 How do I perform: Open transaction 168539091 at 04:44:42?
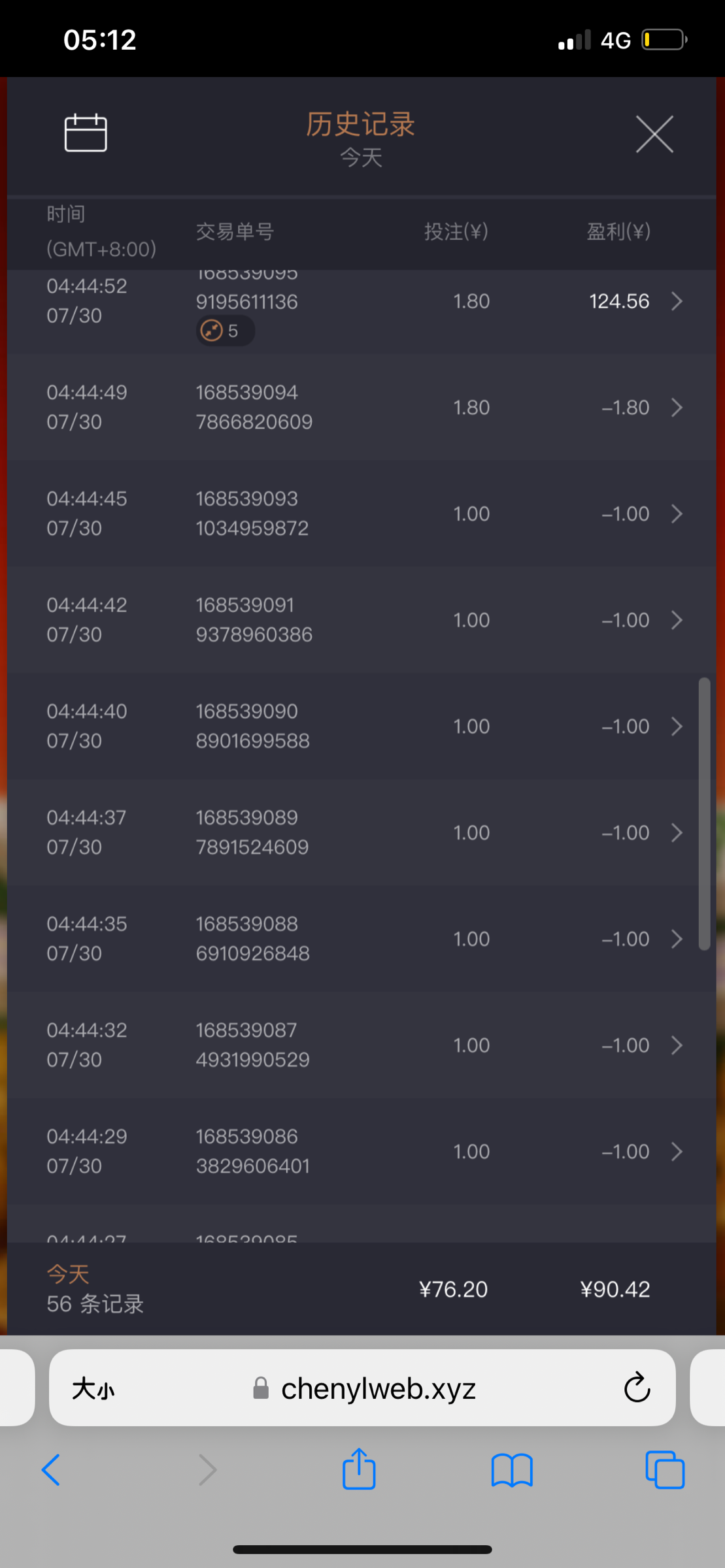point(676,620)
